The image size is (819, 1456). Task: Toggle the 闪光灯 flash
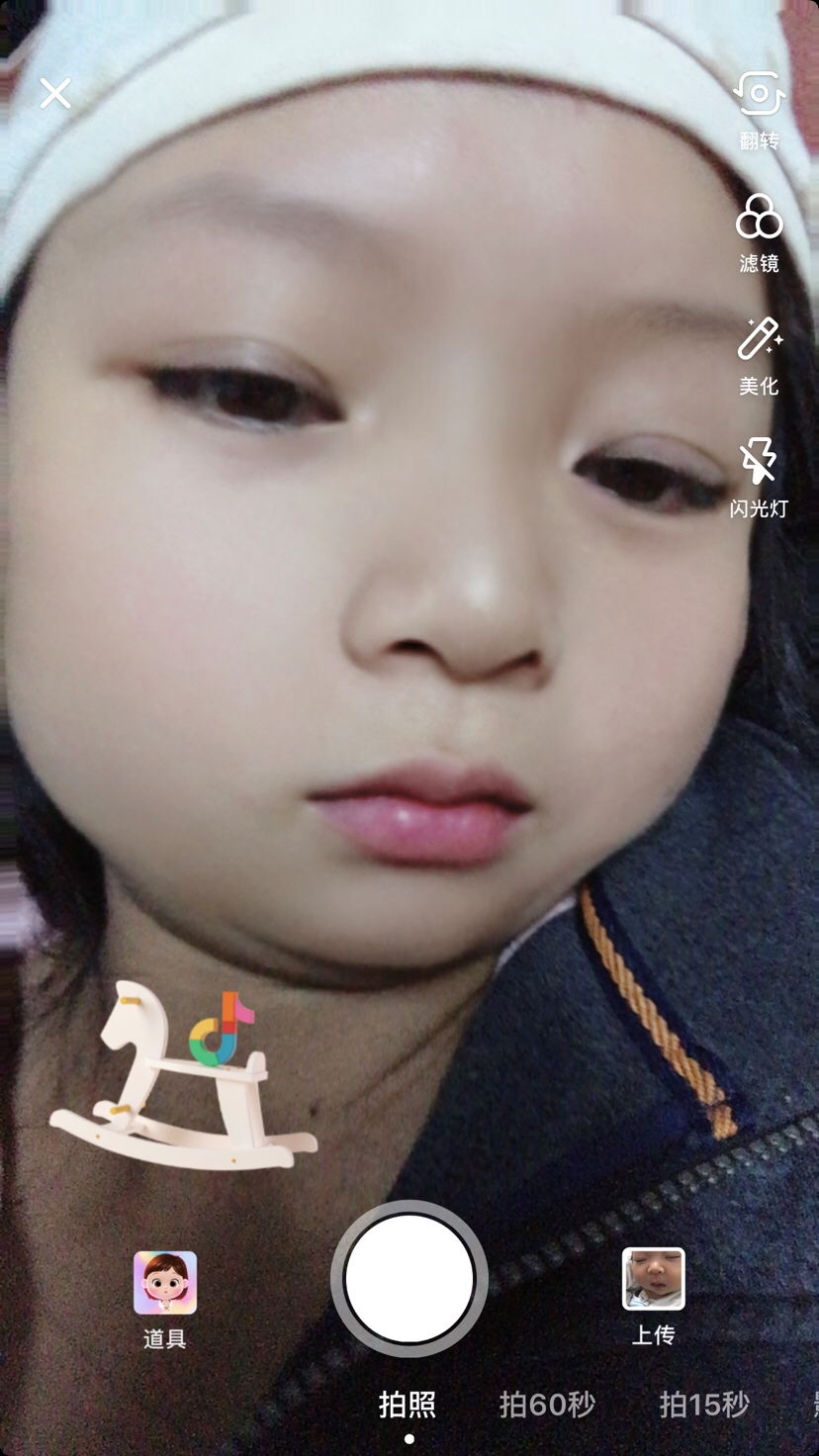click(x=759, y=476)
